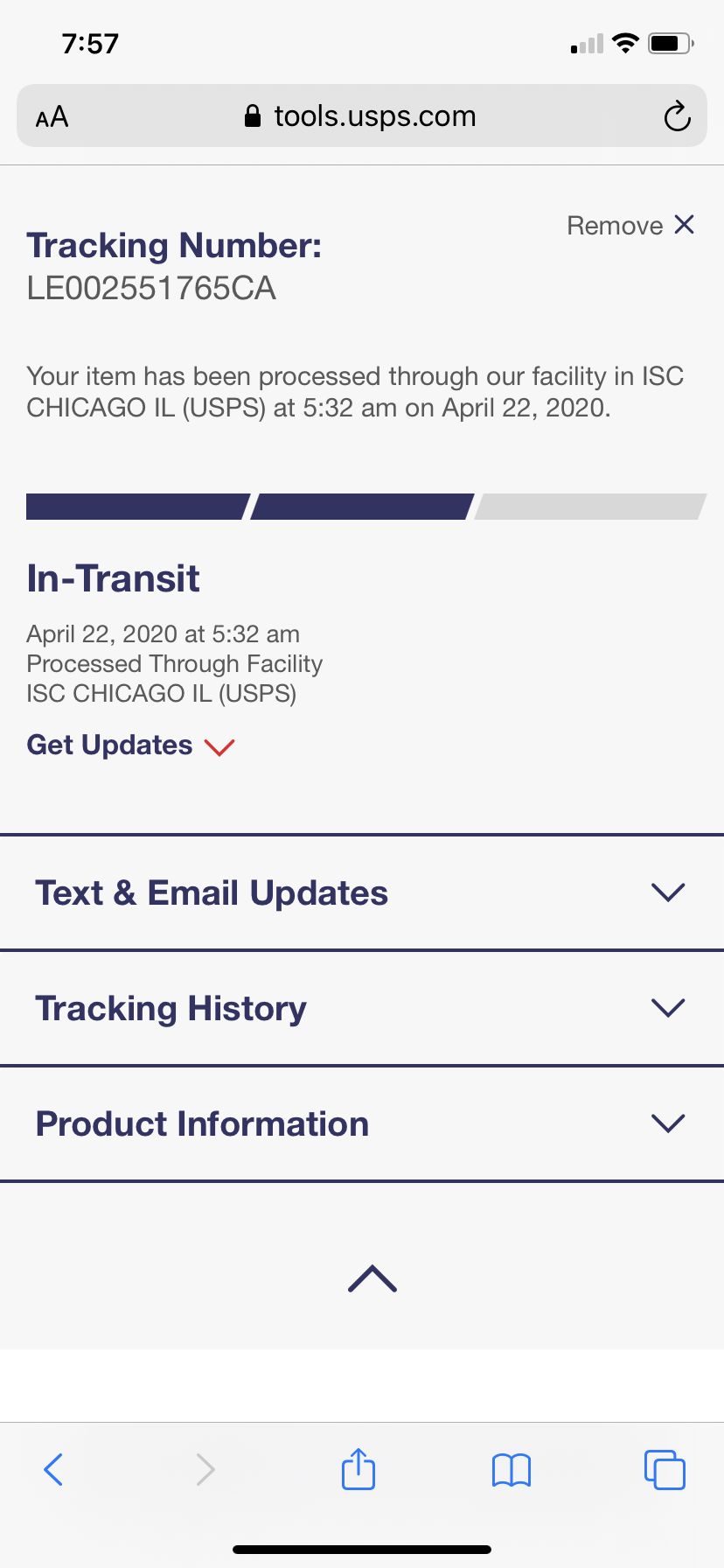Share this tracking page

coord(359,1469)
